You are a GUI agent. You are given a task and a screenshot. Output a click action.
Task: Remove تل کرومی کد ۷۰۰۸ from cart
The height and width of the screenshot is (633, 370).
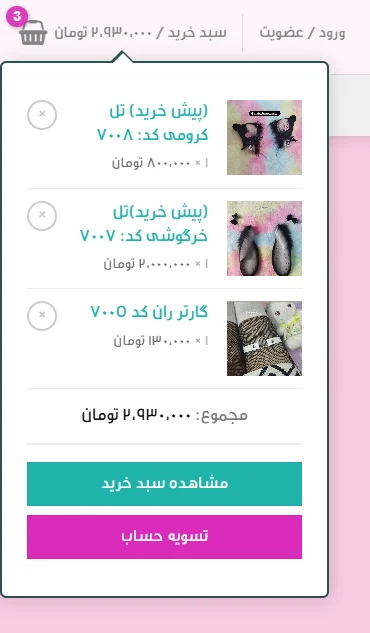click(x=42, y=115)
